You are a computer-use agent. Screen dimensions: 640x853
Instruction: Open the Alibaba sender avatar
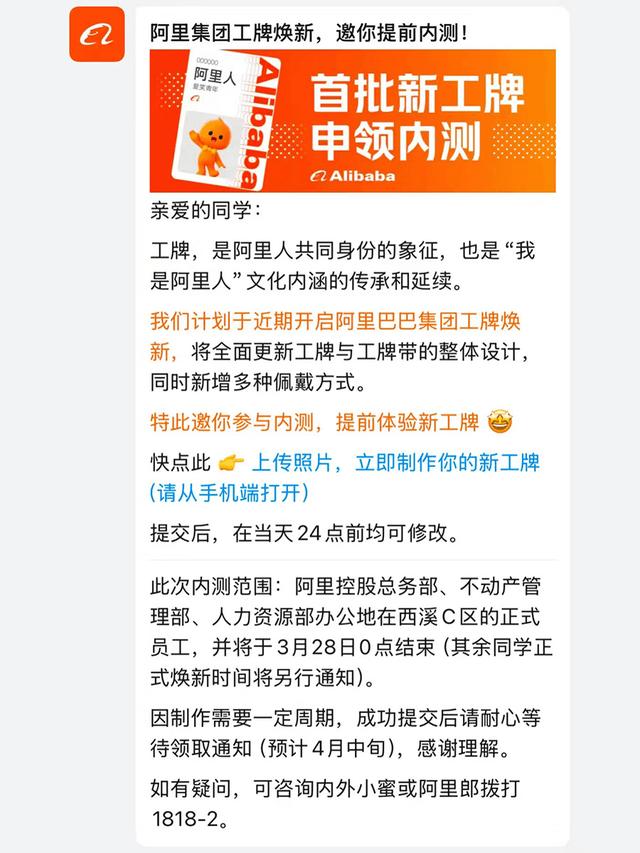(x=97, y=34)
